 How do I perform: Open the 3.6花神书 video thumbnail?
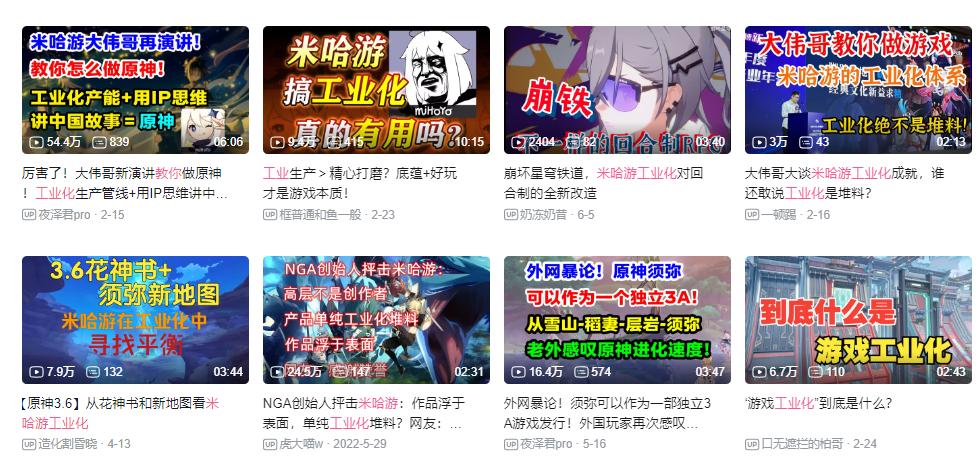pos(135,320)
